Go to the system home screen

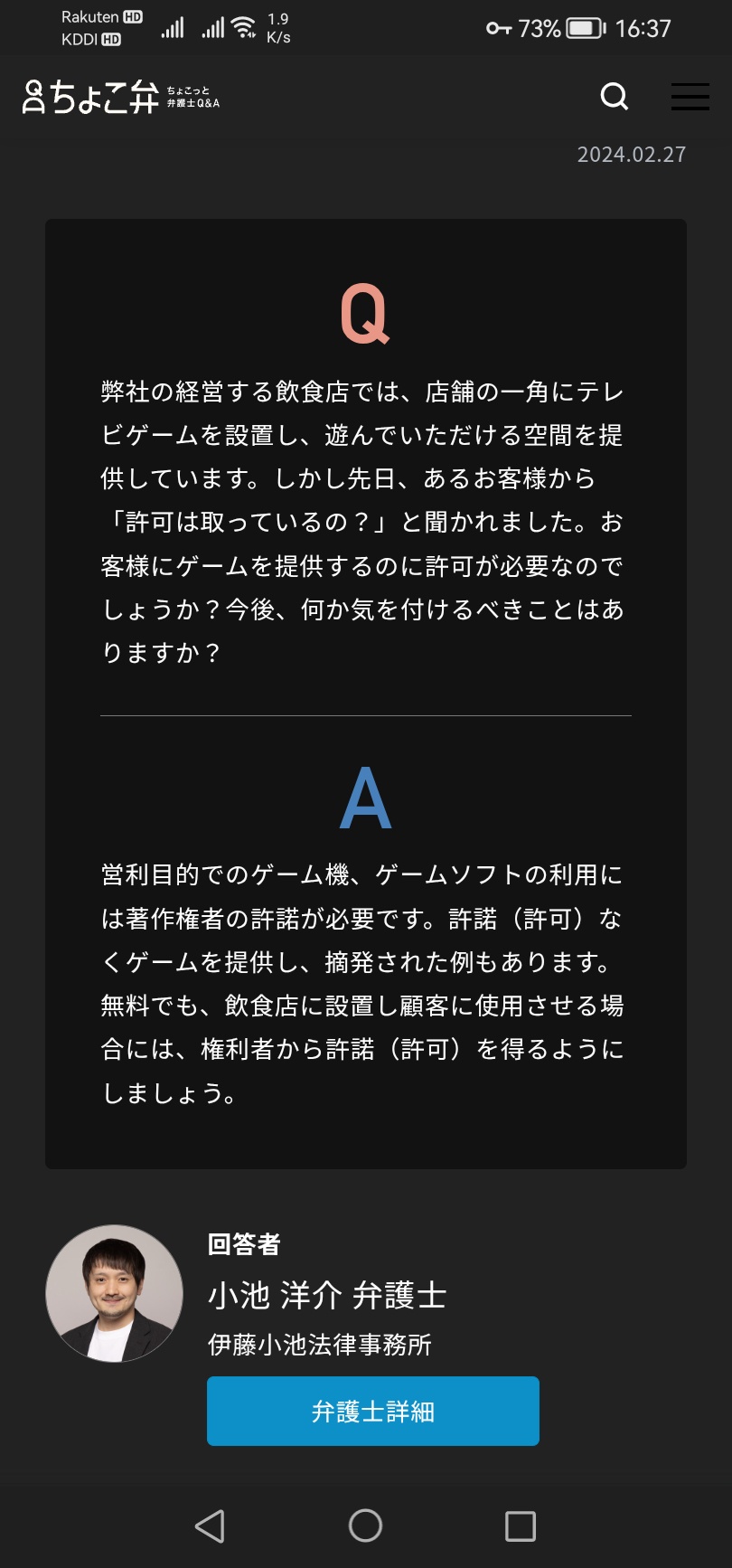[x=365, y=1525]
